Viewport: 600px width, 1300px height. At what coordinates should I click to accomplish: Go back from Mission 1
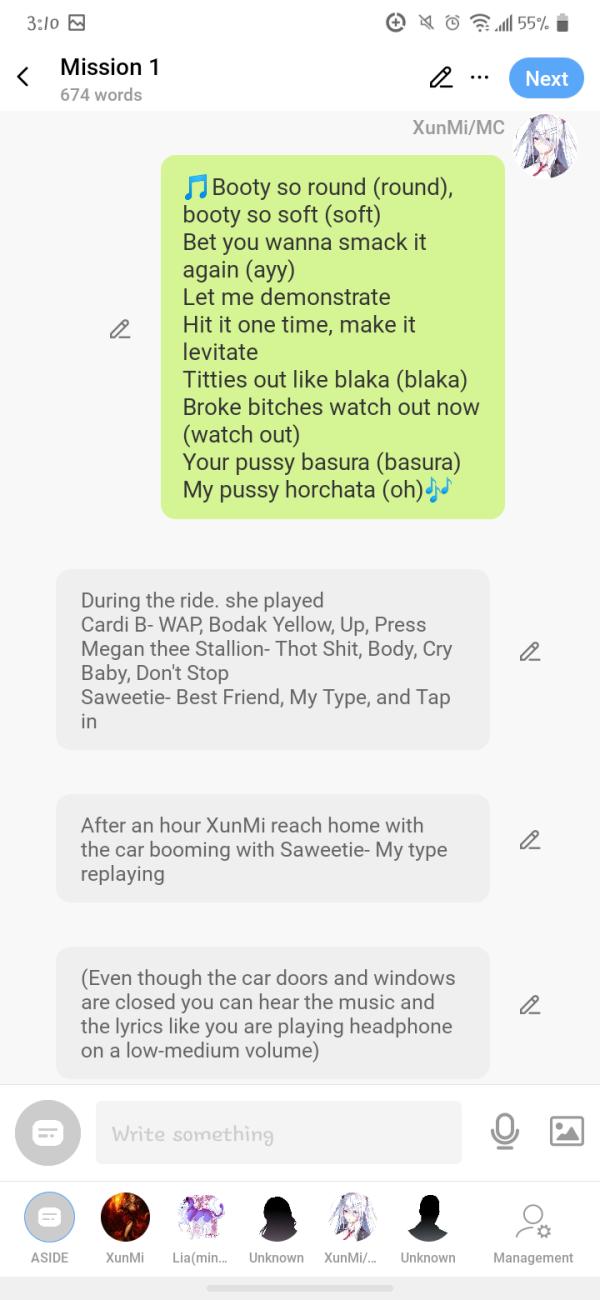pyautogui.click(x=23, y=78)
